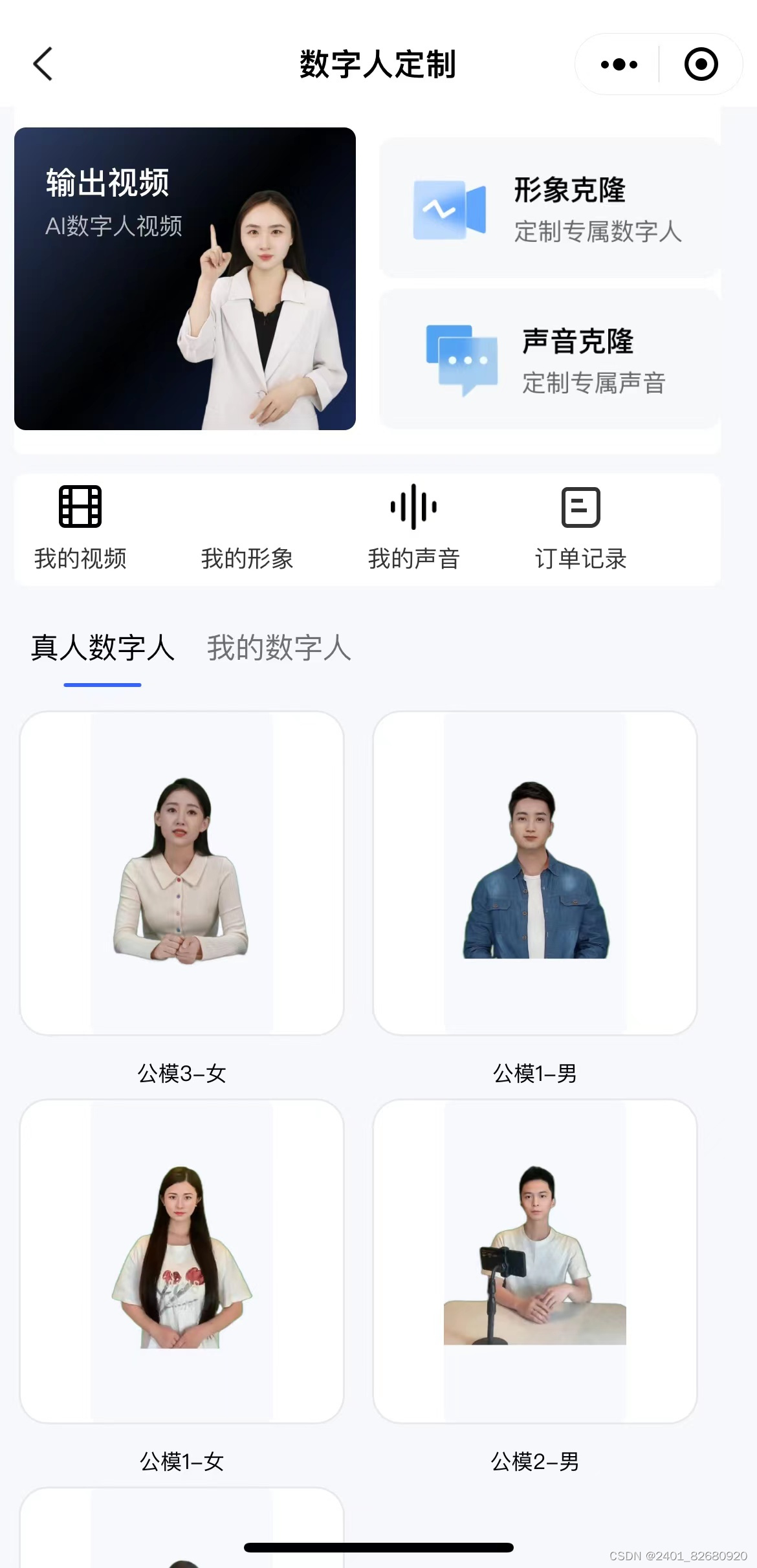Image resolution: width=757 pixels, height=1568 pixels.
Task: Select the 真人数字人 tab
Action: tap(103, 648)
